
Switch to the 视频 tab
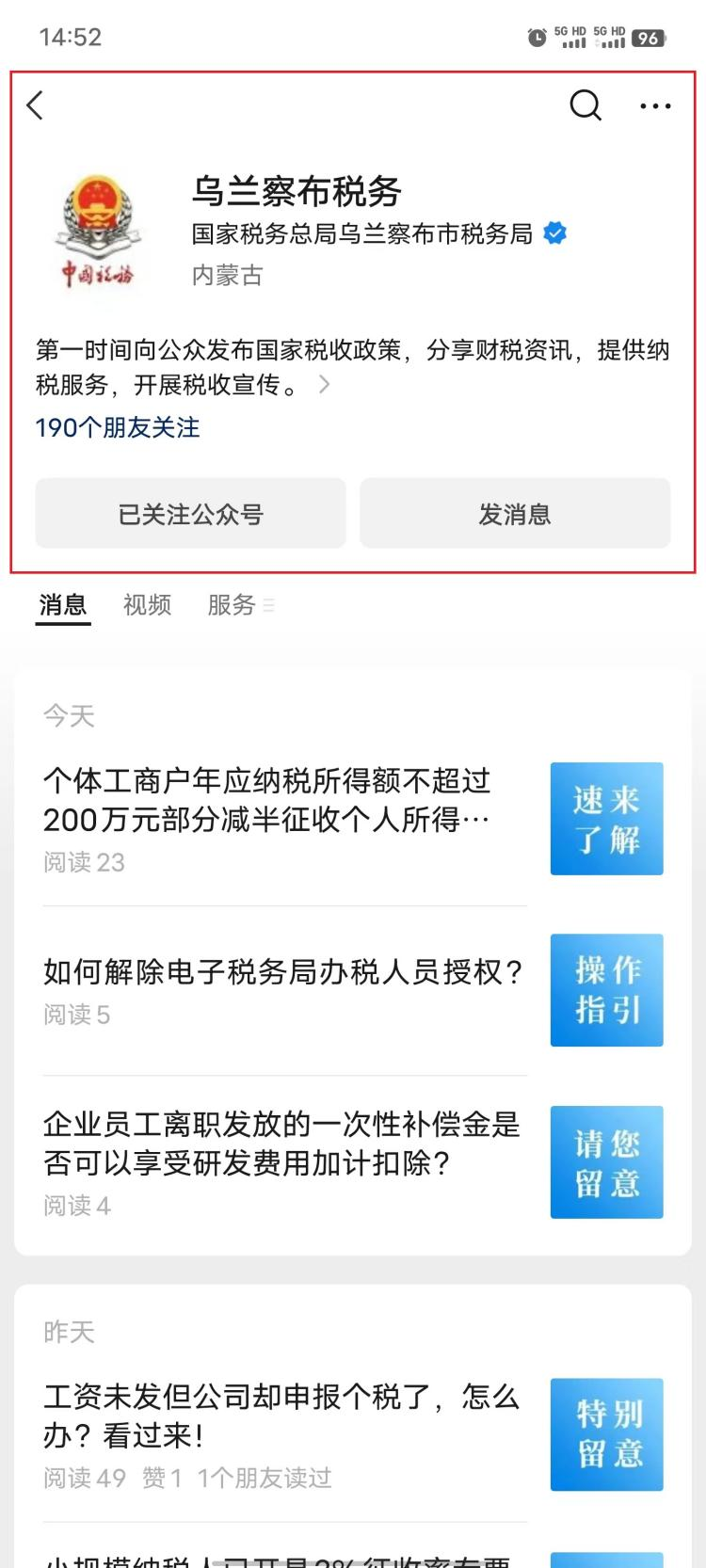pyautogui.click(x=147, y=605)
